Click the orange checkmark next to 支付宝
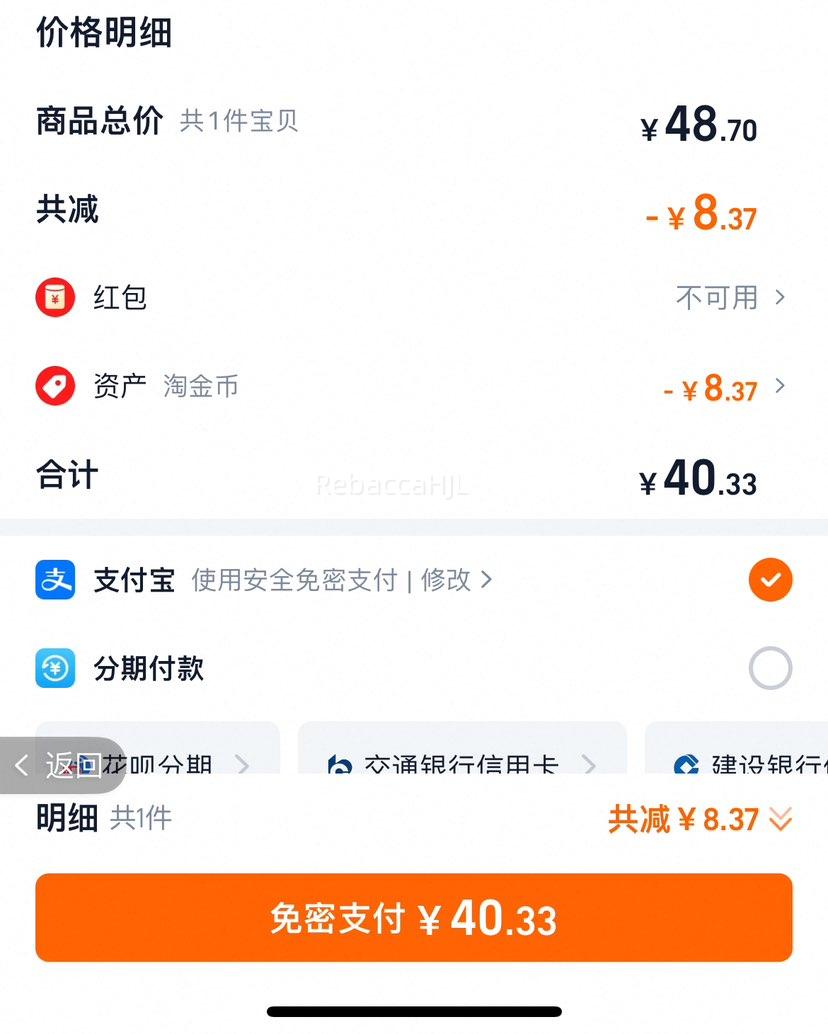 (x=770, y=580)
